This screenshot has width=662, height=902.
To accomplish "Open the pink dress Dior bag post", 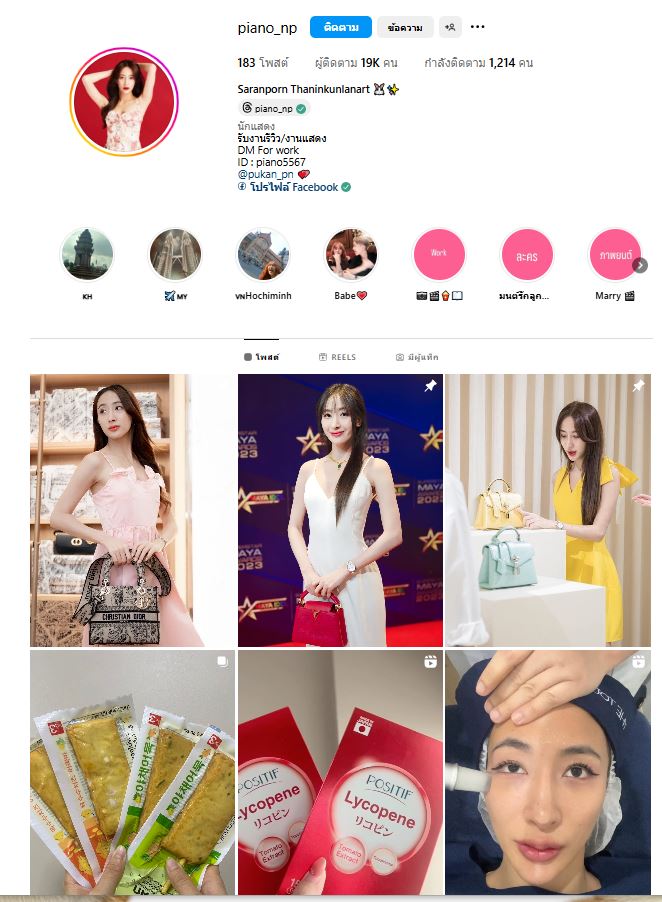I will pos(132,510).
